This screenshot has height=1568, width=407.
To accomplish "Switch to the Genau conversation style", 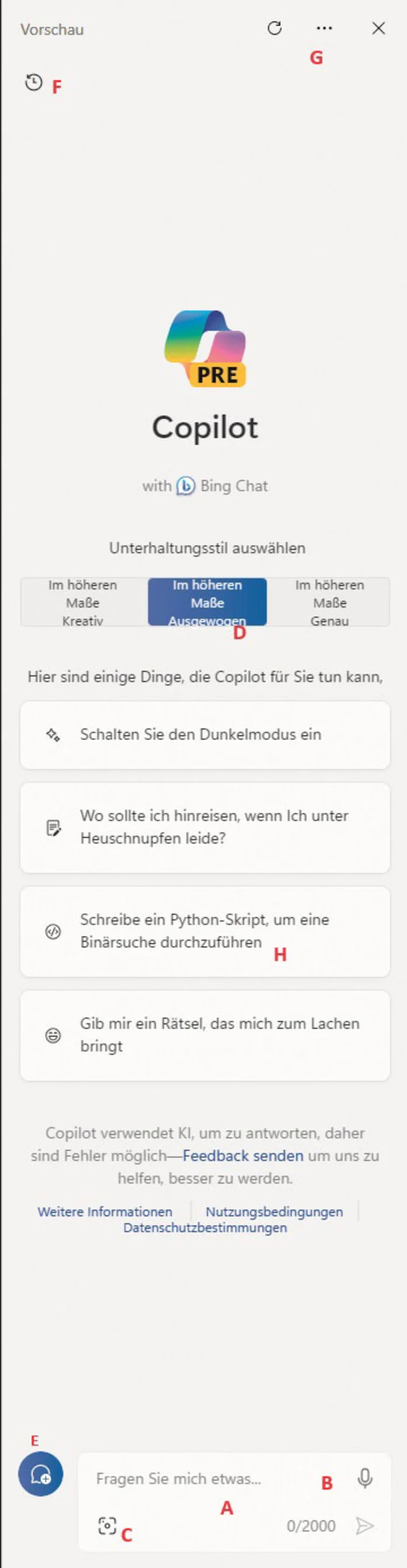I will pyautogui.click(x=329, y=602).
